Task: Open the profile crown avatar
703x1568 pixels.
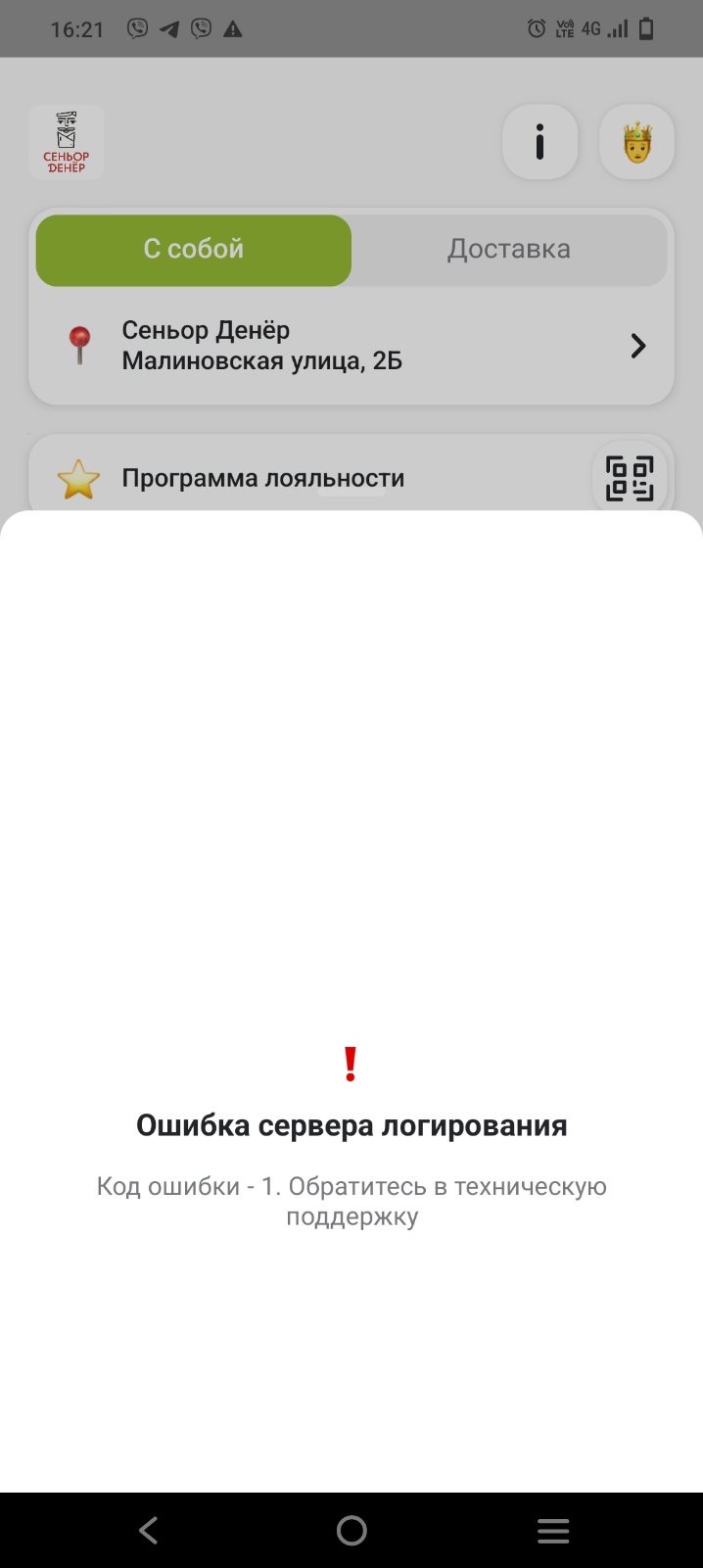Action: point(636,143)
